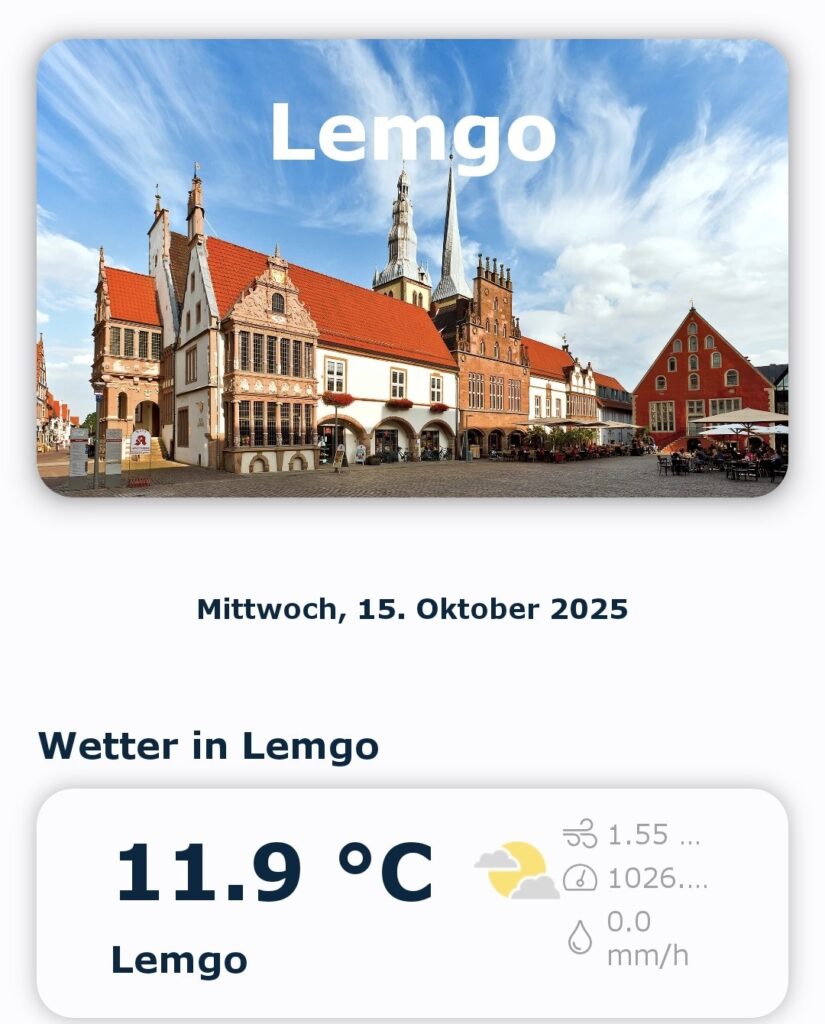Open the Lemgo city banner card
Screen dimensions: 825x1024
(412, 268)
